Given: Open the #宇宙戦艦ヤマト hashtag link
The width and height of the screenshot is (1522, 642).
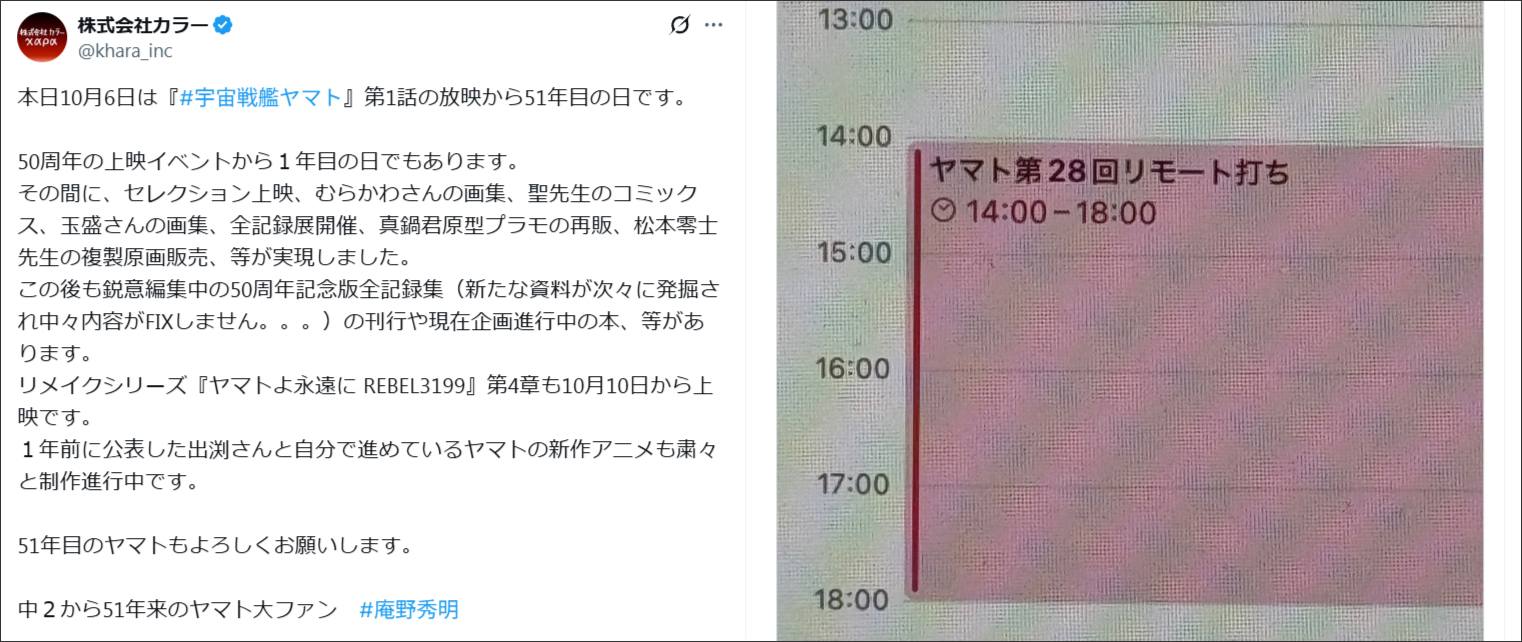Looking at the screenshot, I should [x=261, y=99].
